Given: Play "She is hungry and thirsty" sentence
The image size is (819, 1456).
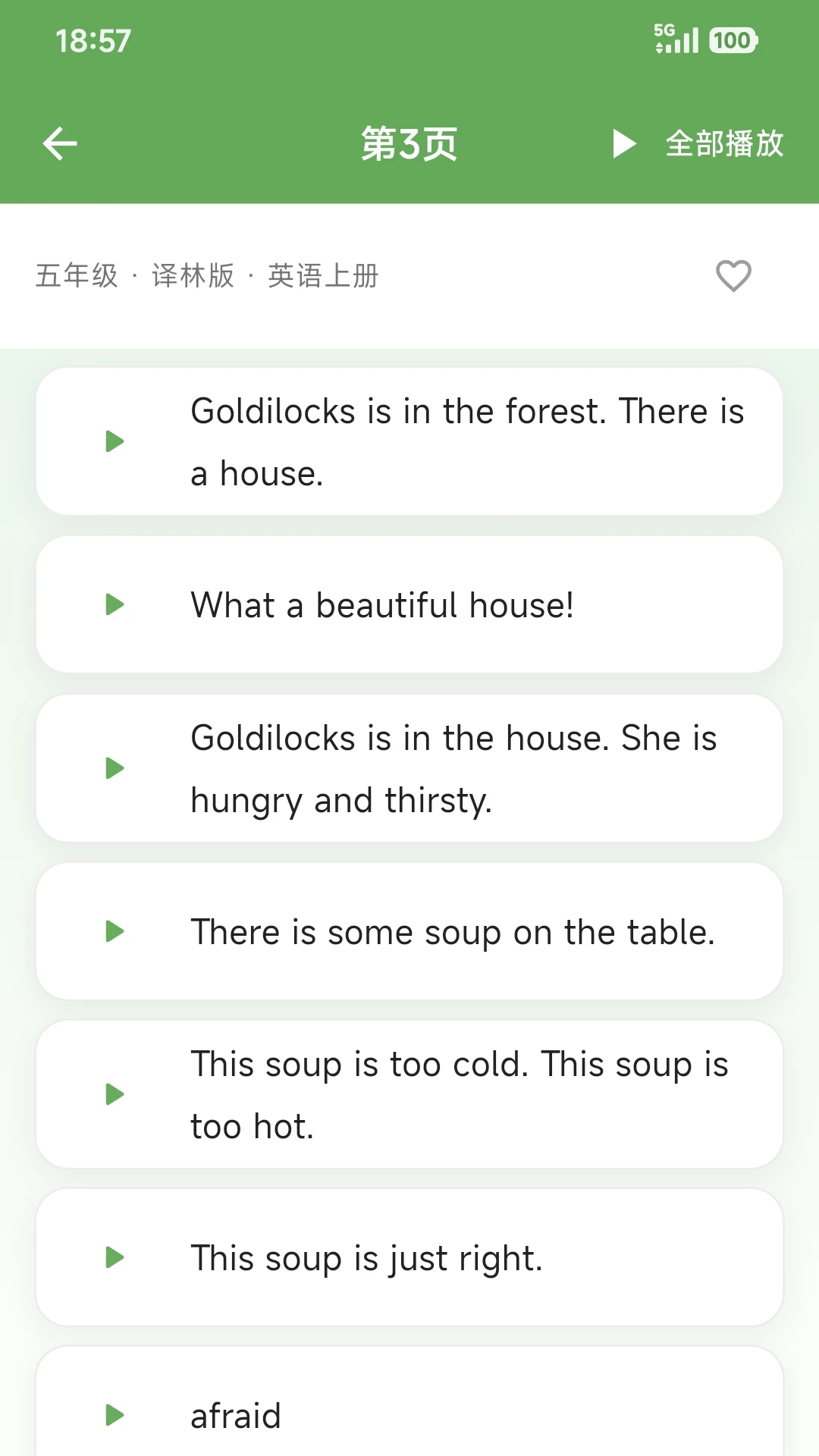Looking at the screenshot, I should tap(115, 768).
